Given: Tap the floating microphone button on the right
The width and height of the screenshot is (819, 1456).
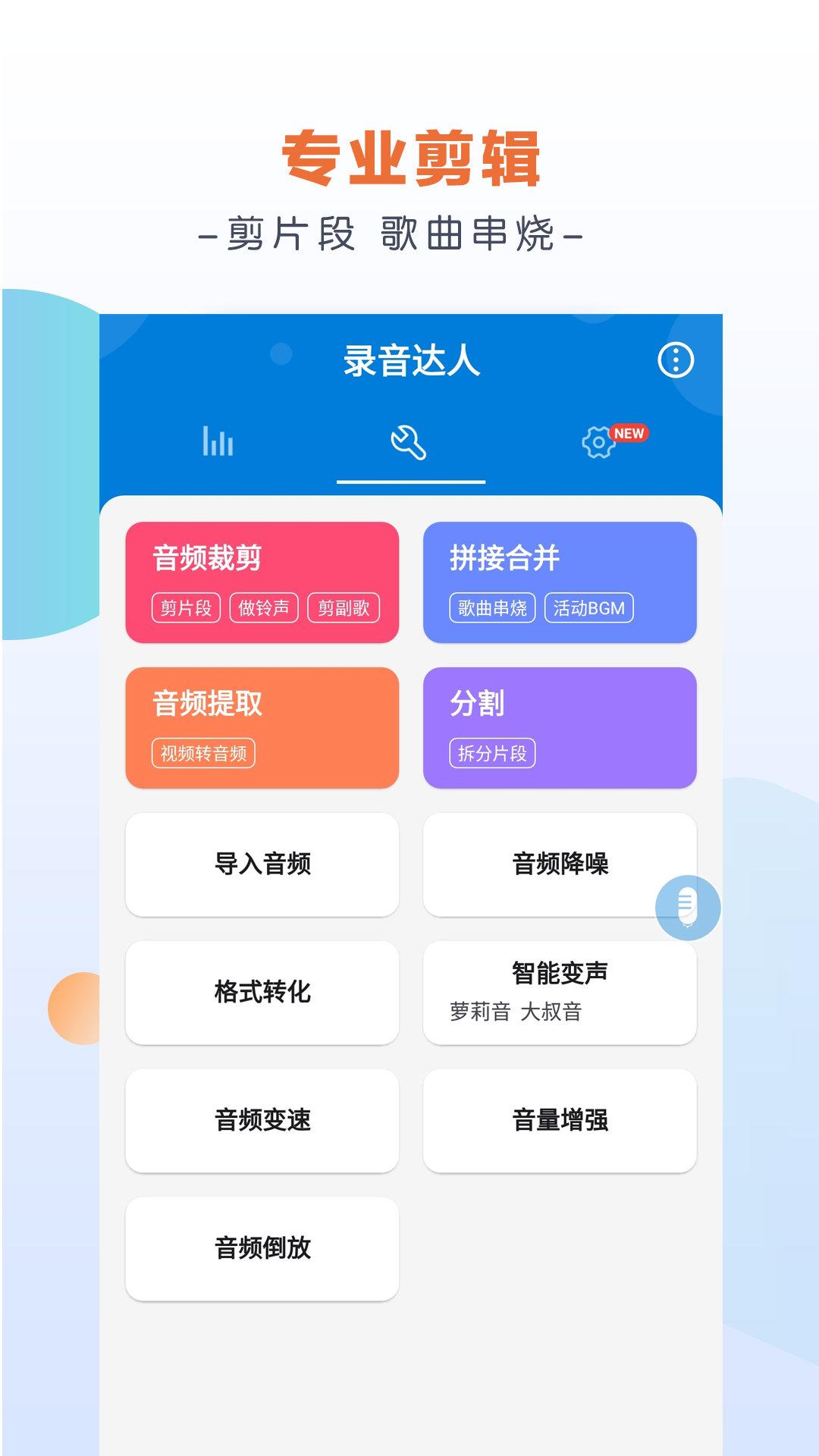Looking at the screenshot, I should coord(686,907).
